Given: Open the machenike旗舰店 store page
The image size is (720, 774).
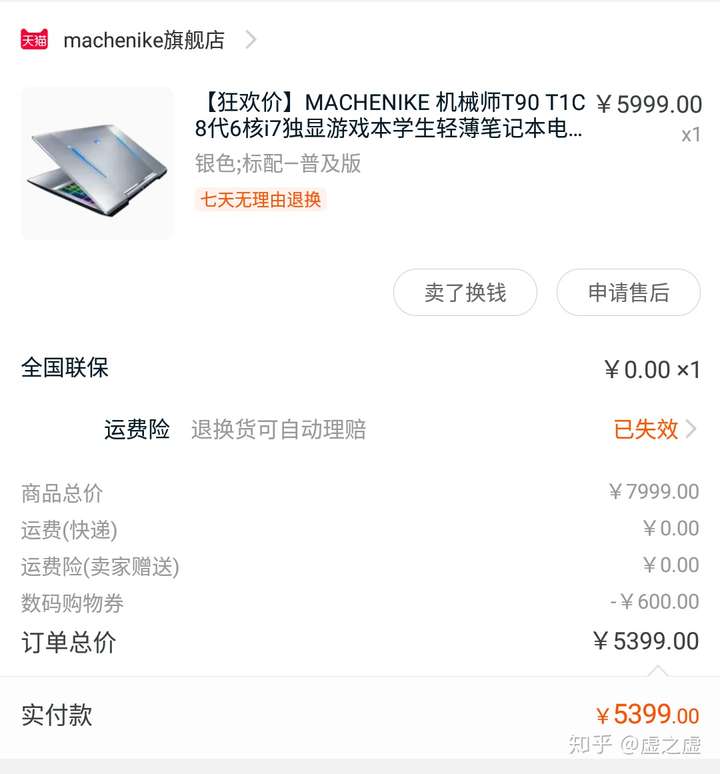Looking at the screenshot, I should pos(143,40).
